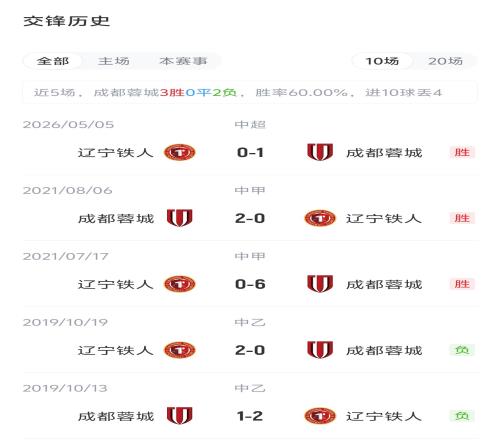The height and width of the screenshot is (440, 500).
Task: Switch to the 本赛事 filter
Action: 183,61
